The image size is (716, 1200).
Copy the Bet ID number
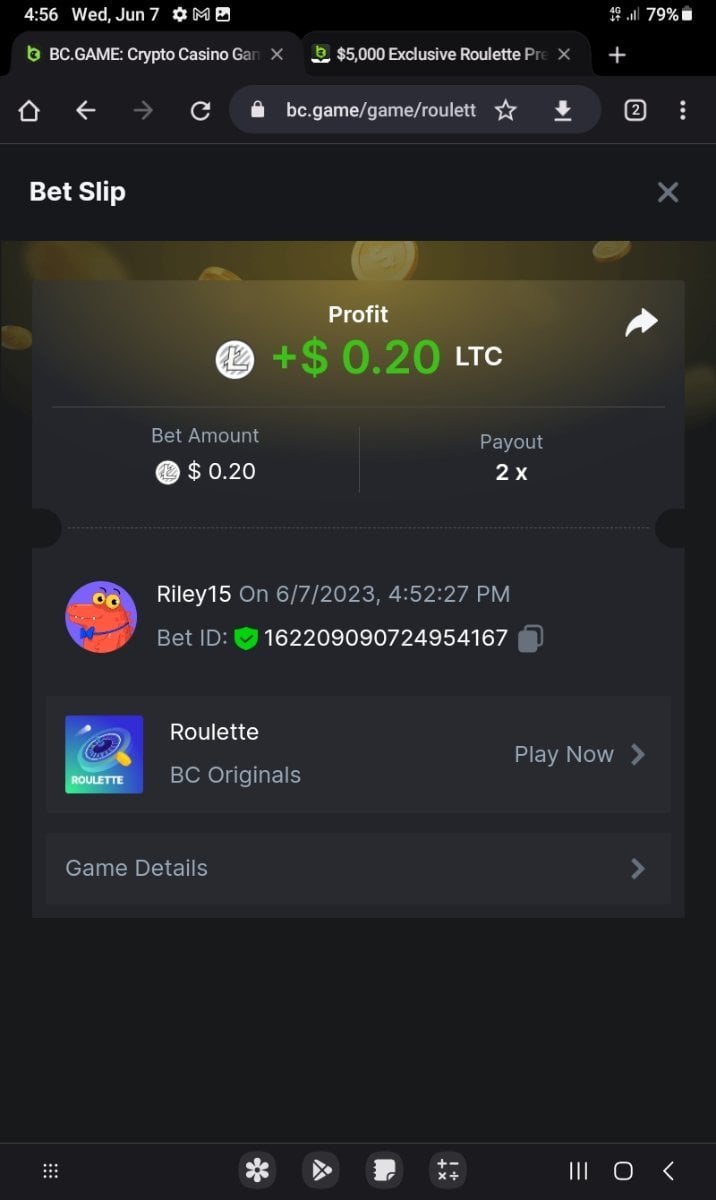[531, 638]
